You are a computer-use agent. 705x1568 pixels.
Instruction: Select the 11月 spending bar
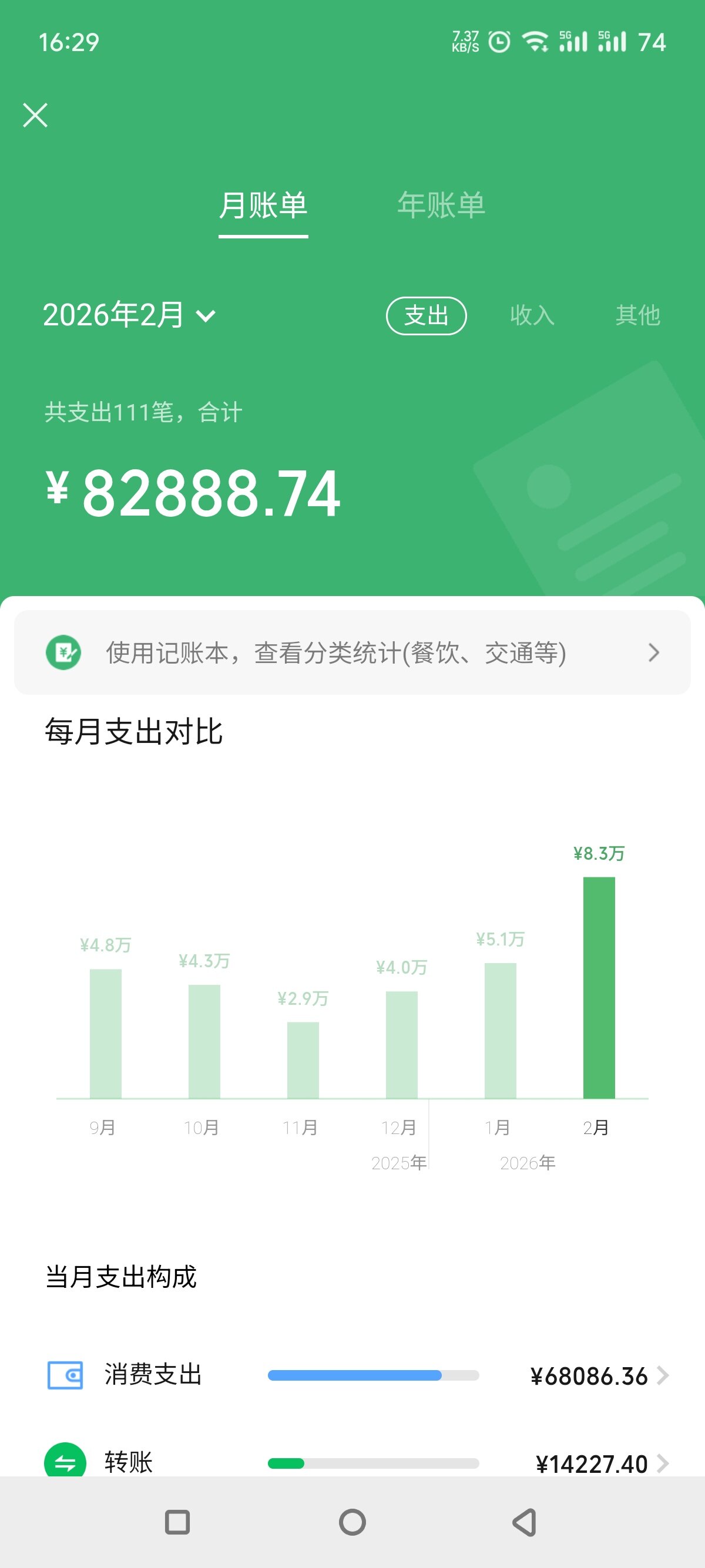tap(303, 1060)
